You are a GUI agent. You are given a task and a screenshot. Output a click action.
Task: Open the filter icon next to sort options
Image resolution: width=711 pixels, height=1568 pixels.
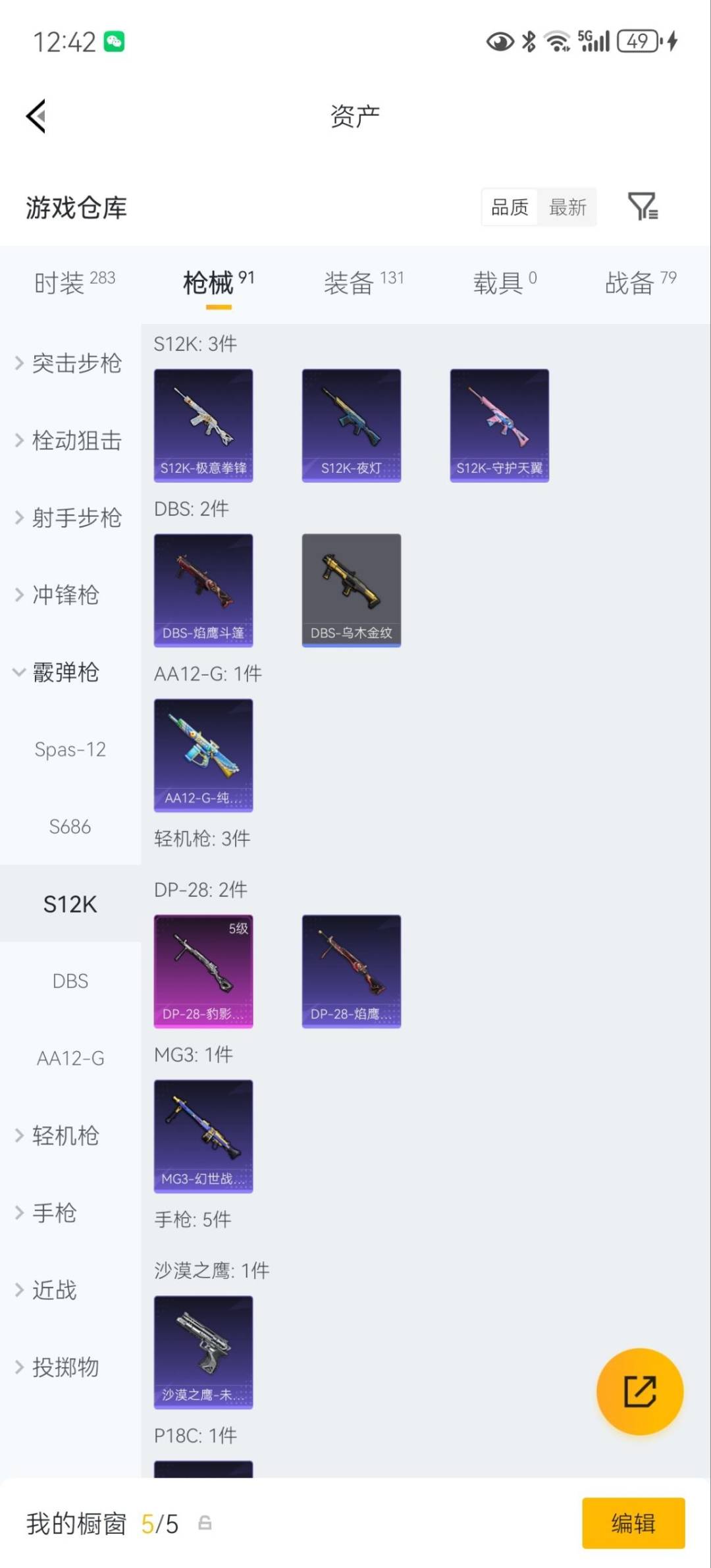[643, 207]
